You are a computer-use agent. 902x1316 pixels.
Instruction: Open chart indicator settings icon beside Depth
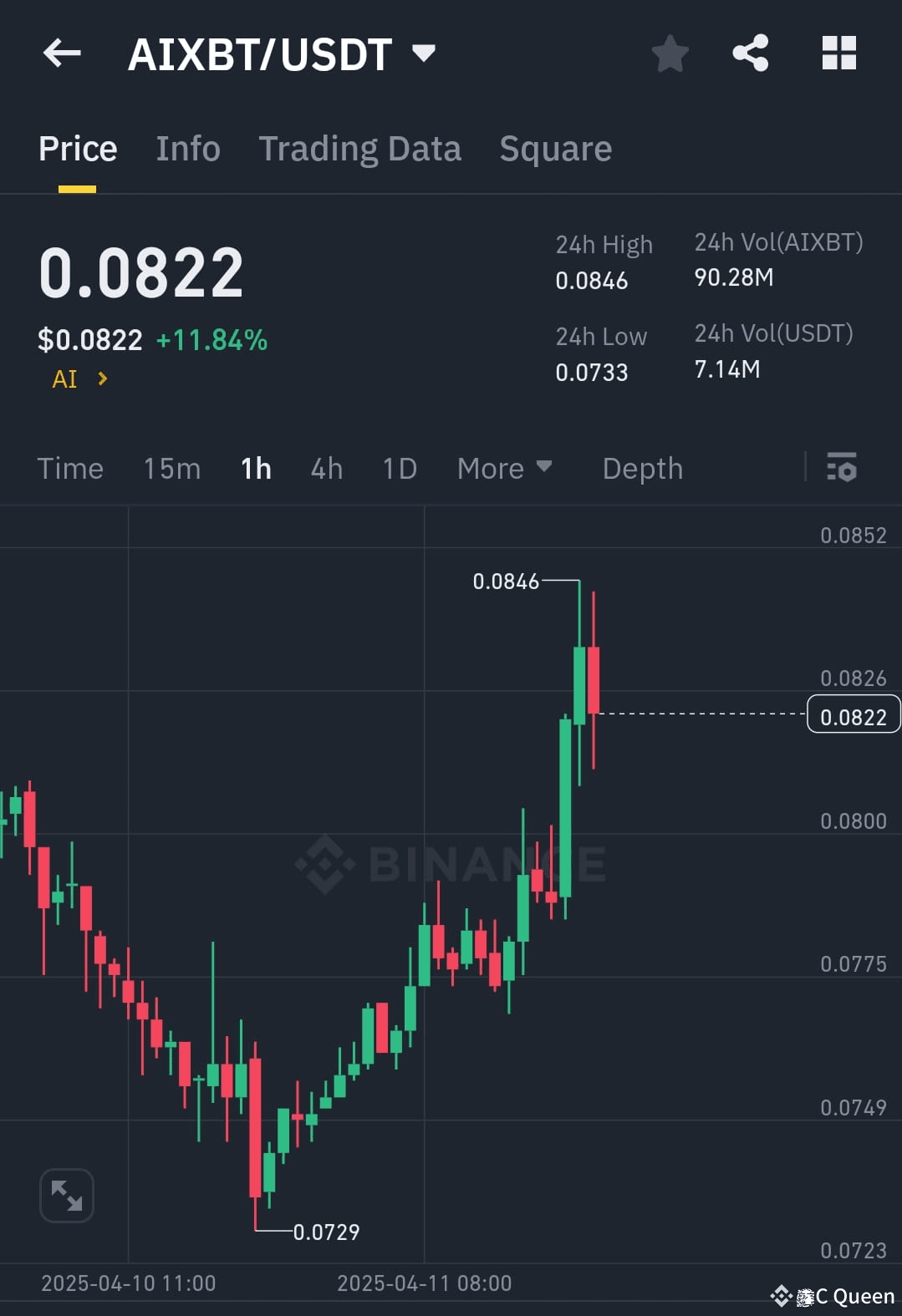pos(842,468)
